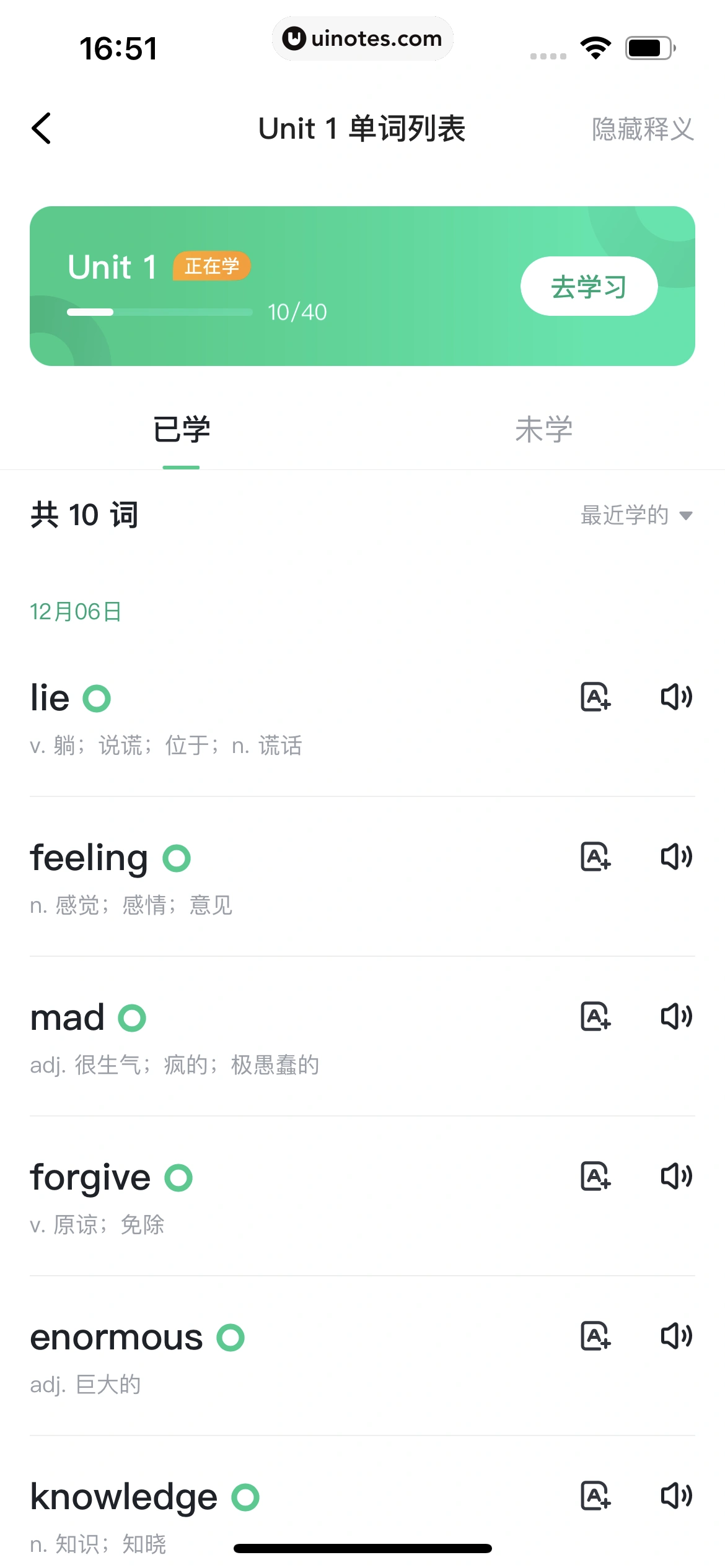The height and width of the screenshot is (1568, 725).
Task: Play pronunciation audio for lie
Action: [x=678, y=697]
